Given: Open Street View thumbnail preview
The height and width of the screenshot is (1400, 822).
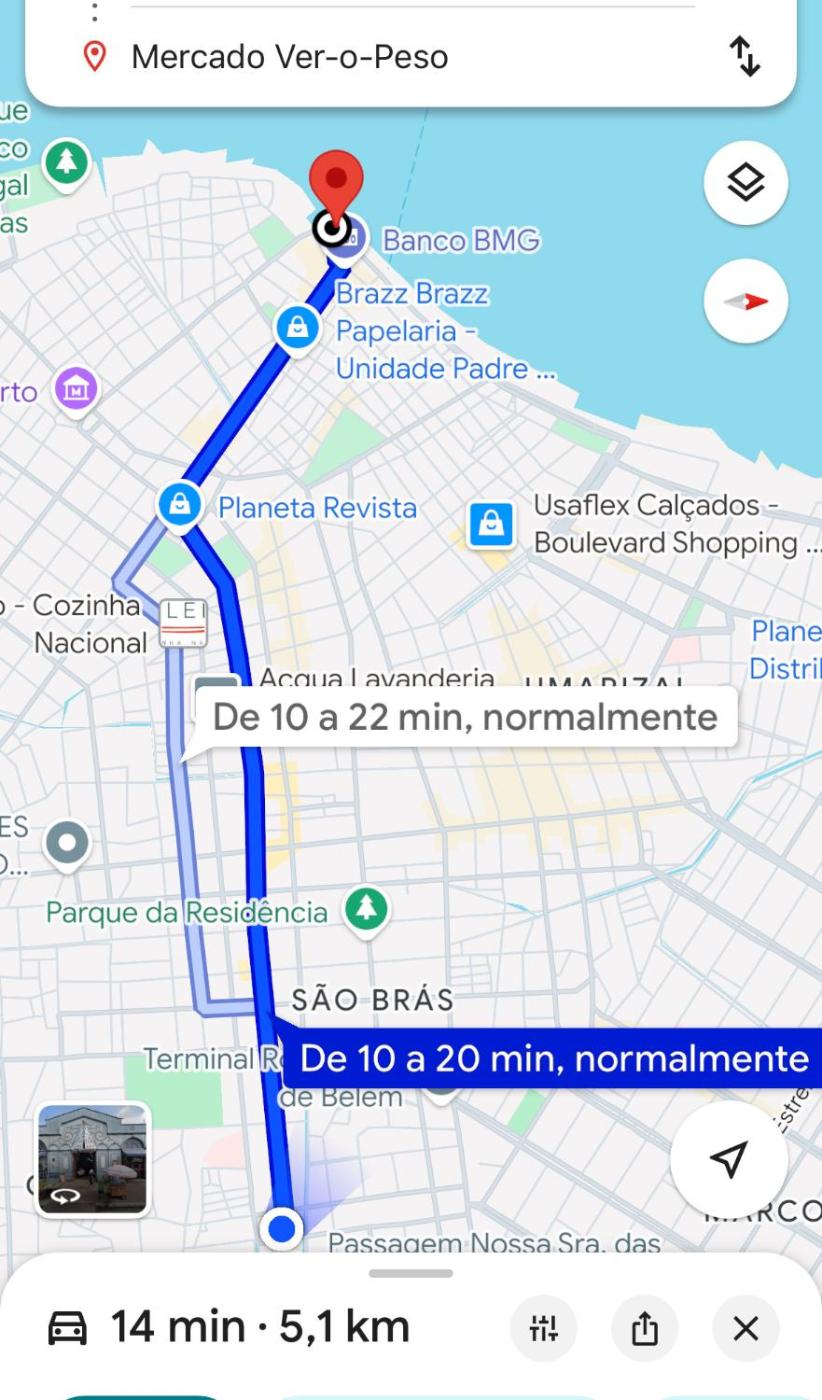Looking at the screenshot, I should point(93,1160).
